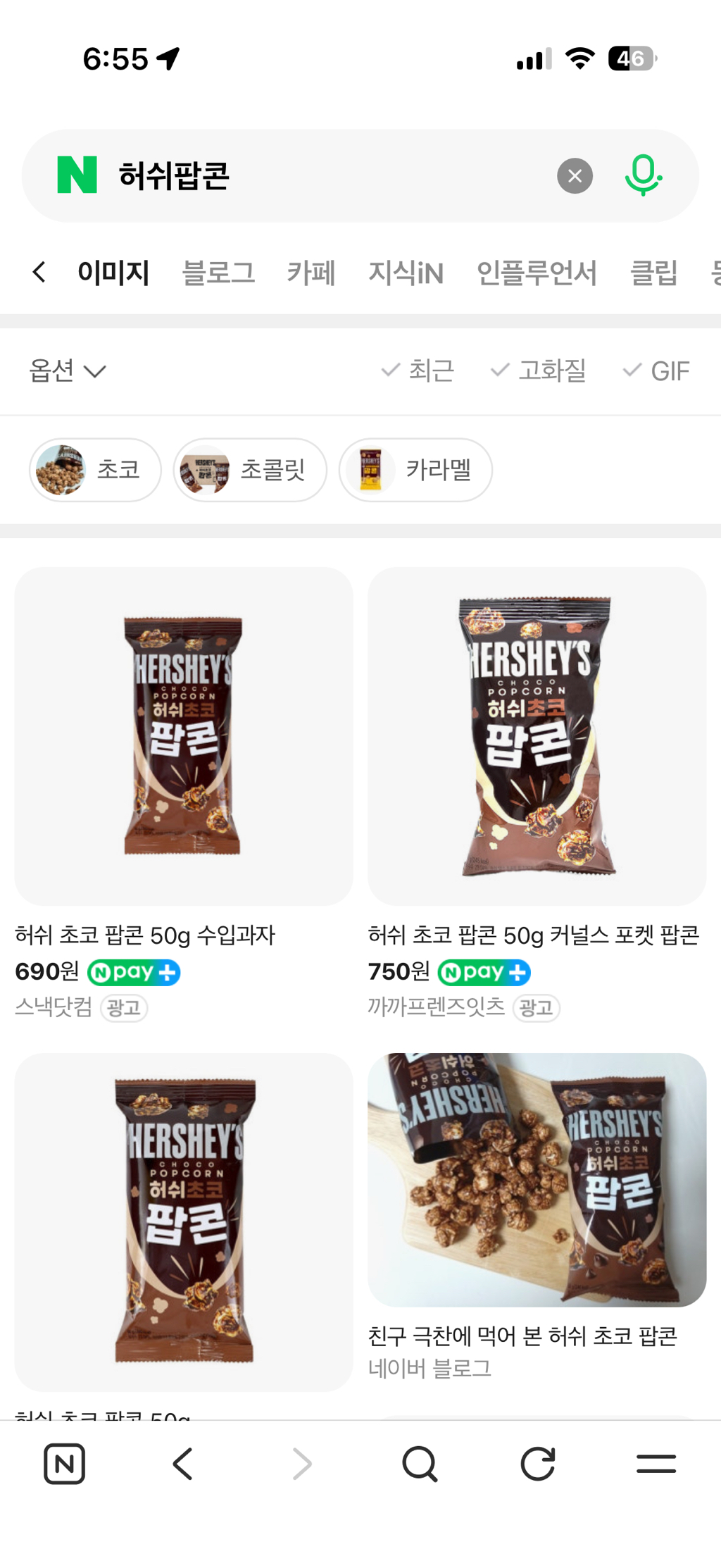
Task: Open the bottom toolbar hamburger menu
Action: [x=656, y=1464]
